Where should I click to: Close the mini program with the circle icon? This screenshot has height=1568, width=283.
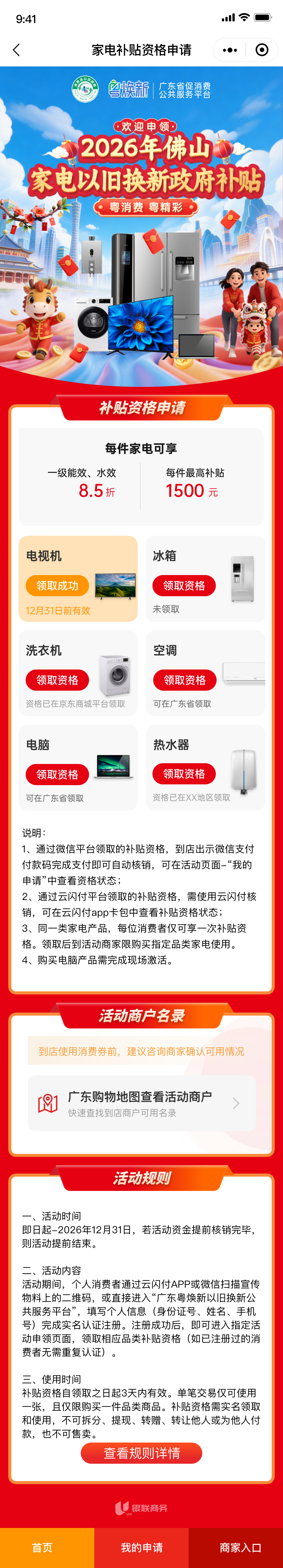[x=262, y=50]
